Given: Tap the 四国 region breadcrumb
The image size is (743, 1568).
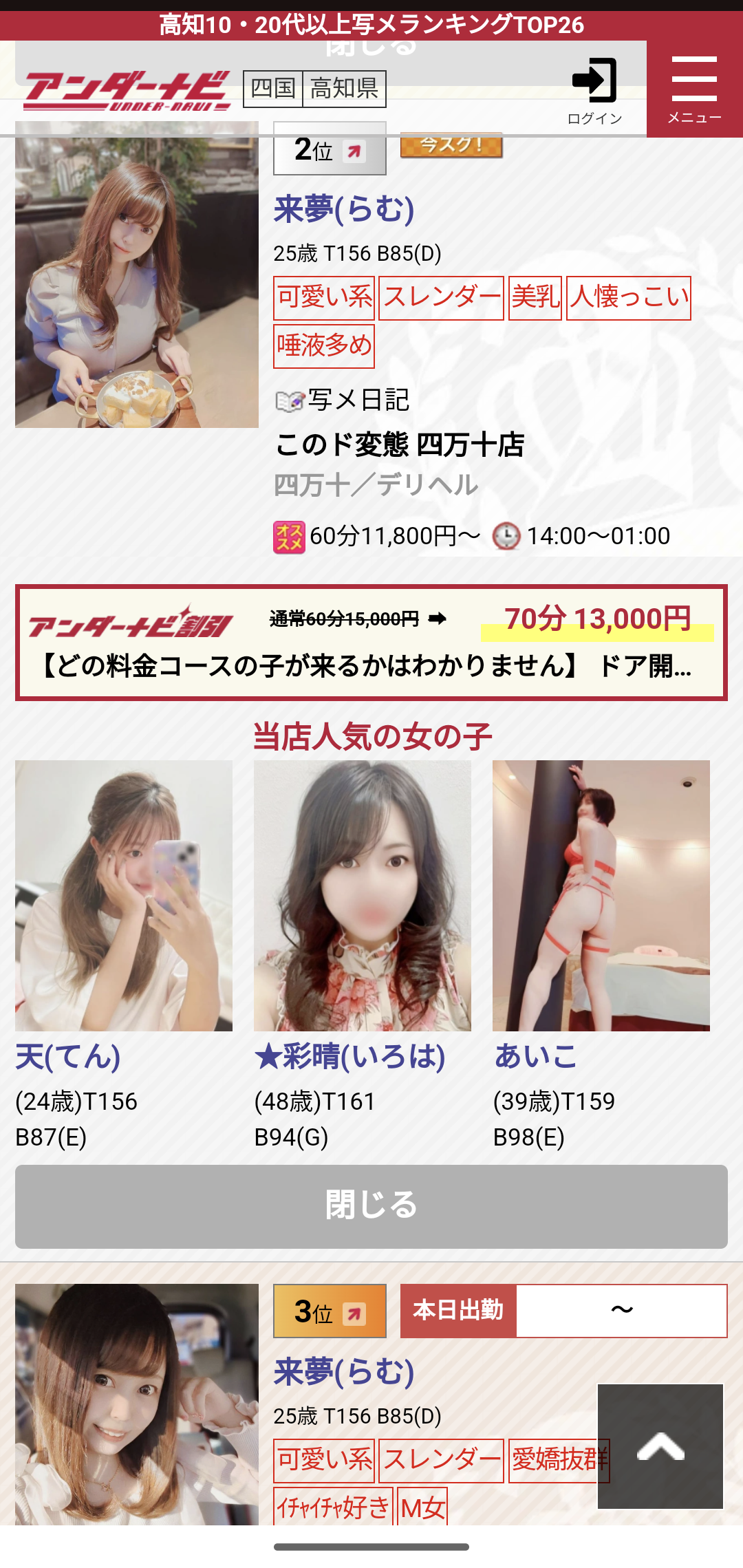Looking at the screenshot, I should pyautogui.click(x=273, y=89).
